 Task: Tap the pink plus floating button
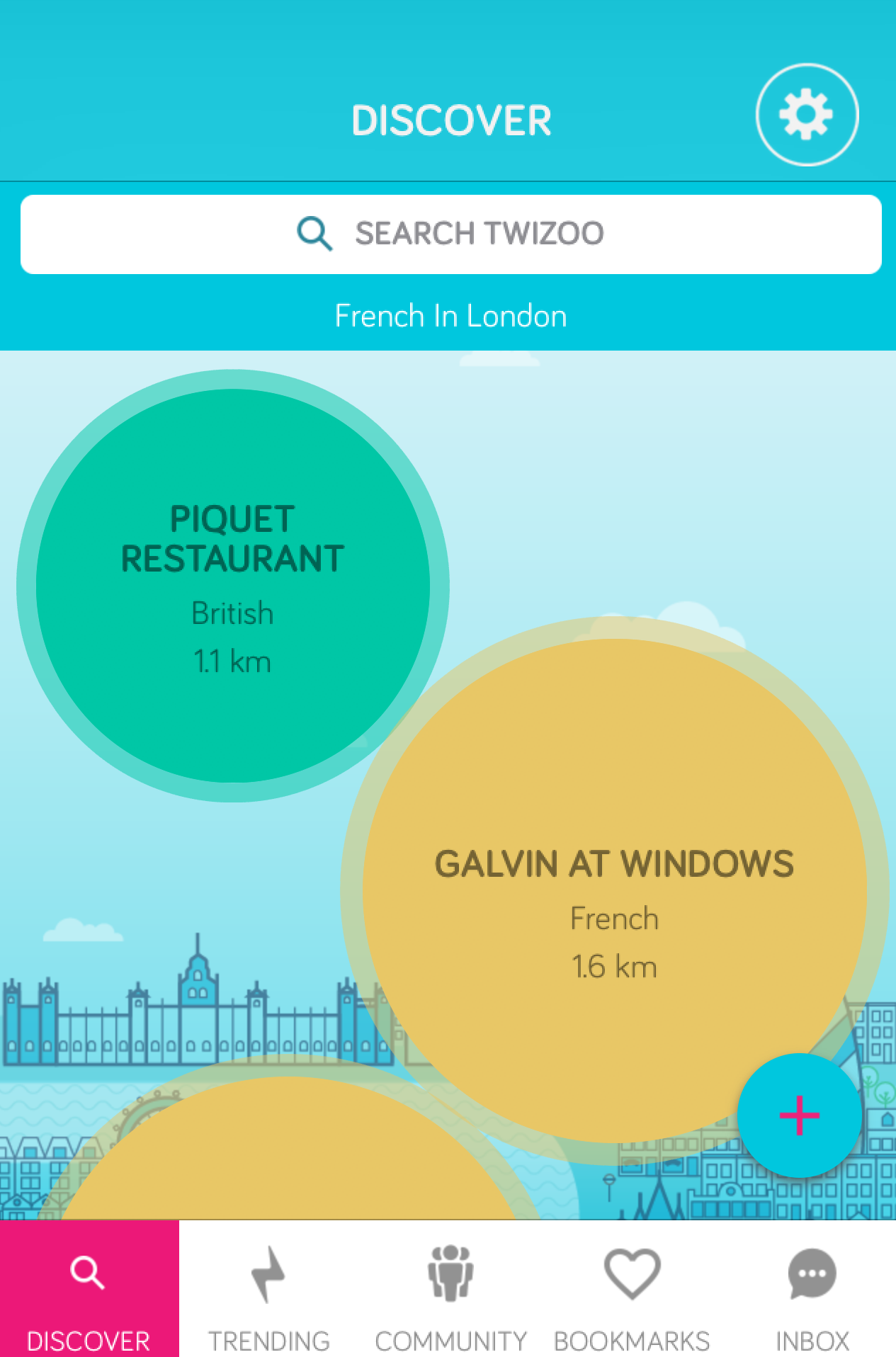[x=799, y=1115]
